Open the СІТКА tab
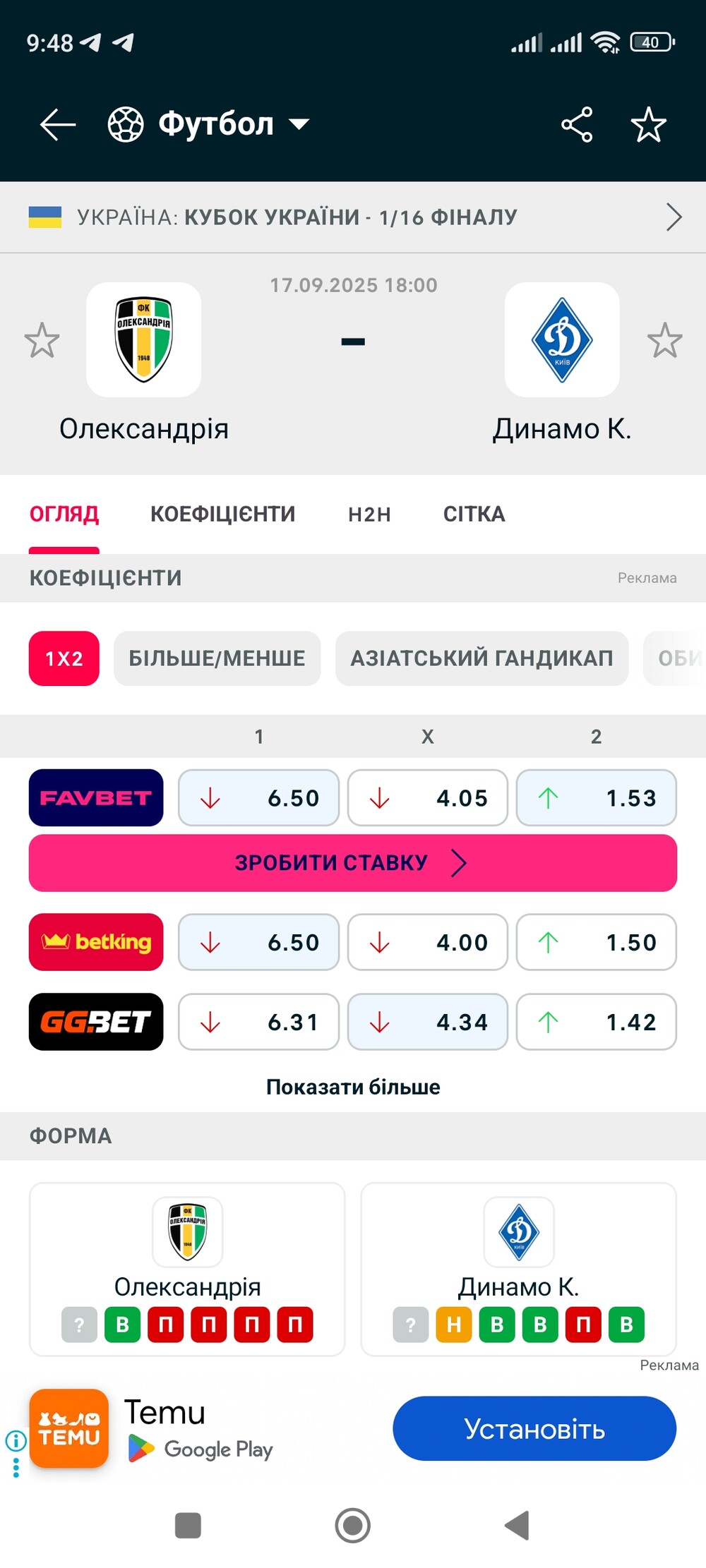 (474, 514)
